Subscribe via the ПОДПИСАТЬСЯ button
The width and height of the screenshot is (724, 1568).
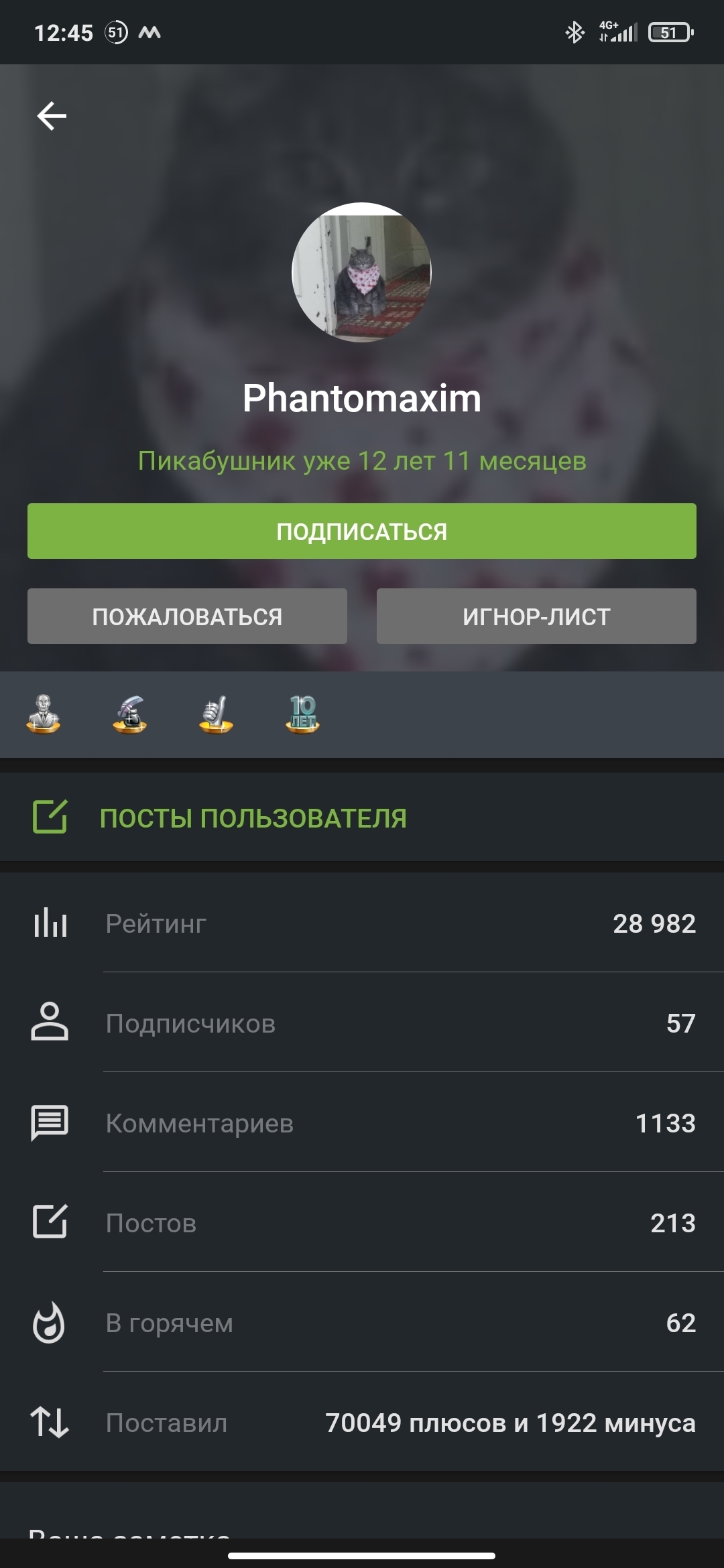point(361,531)
